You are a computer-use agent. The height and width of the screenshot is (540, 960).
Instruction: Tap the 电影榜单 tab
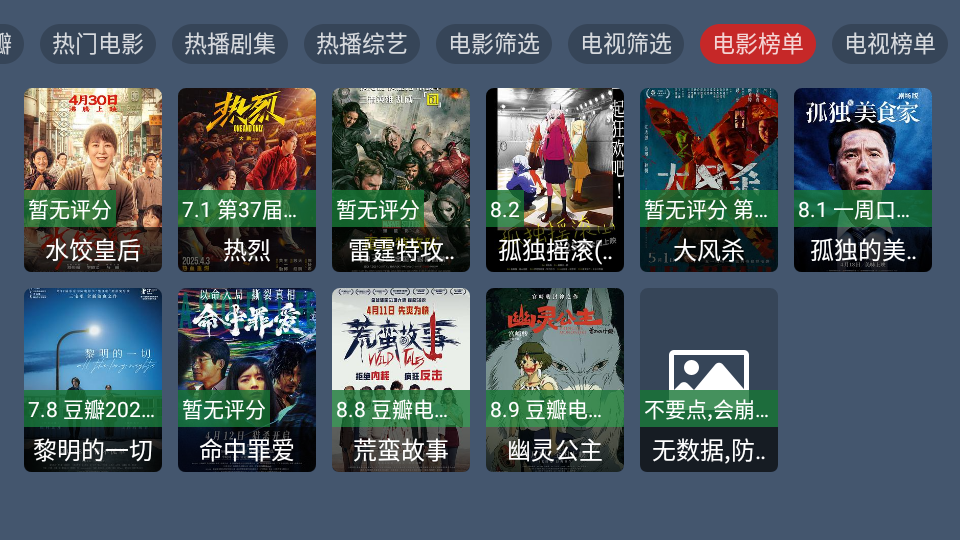(x=758, y=44)
